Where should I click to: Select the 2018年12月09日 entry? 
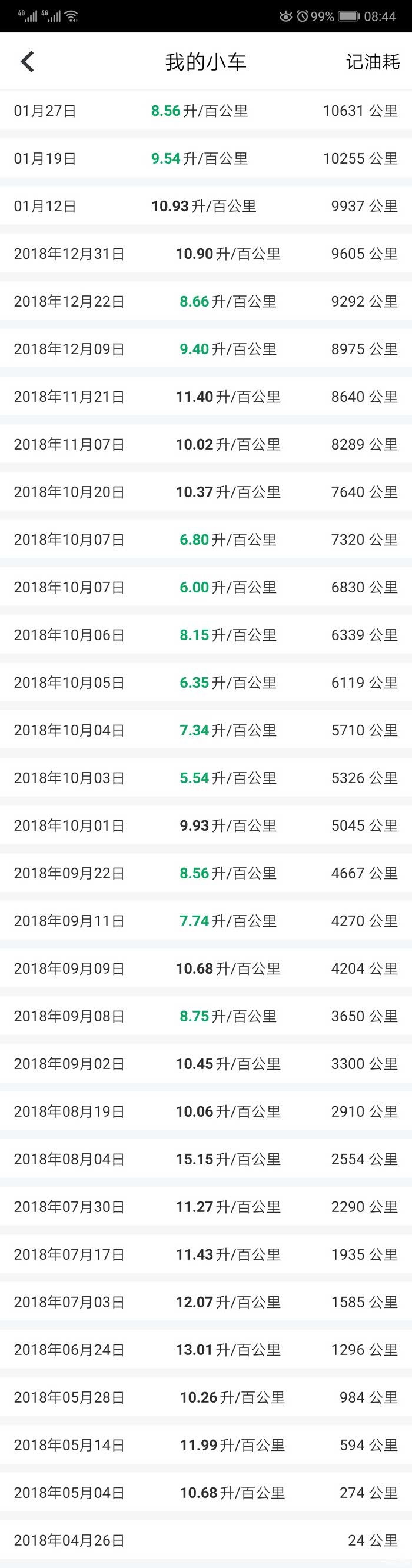tap(205, 349)
